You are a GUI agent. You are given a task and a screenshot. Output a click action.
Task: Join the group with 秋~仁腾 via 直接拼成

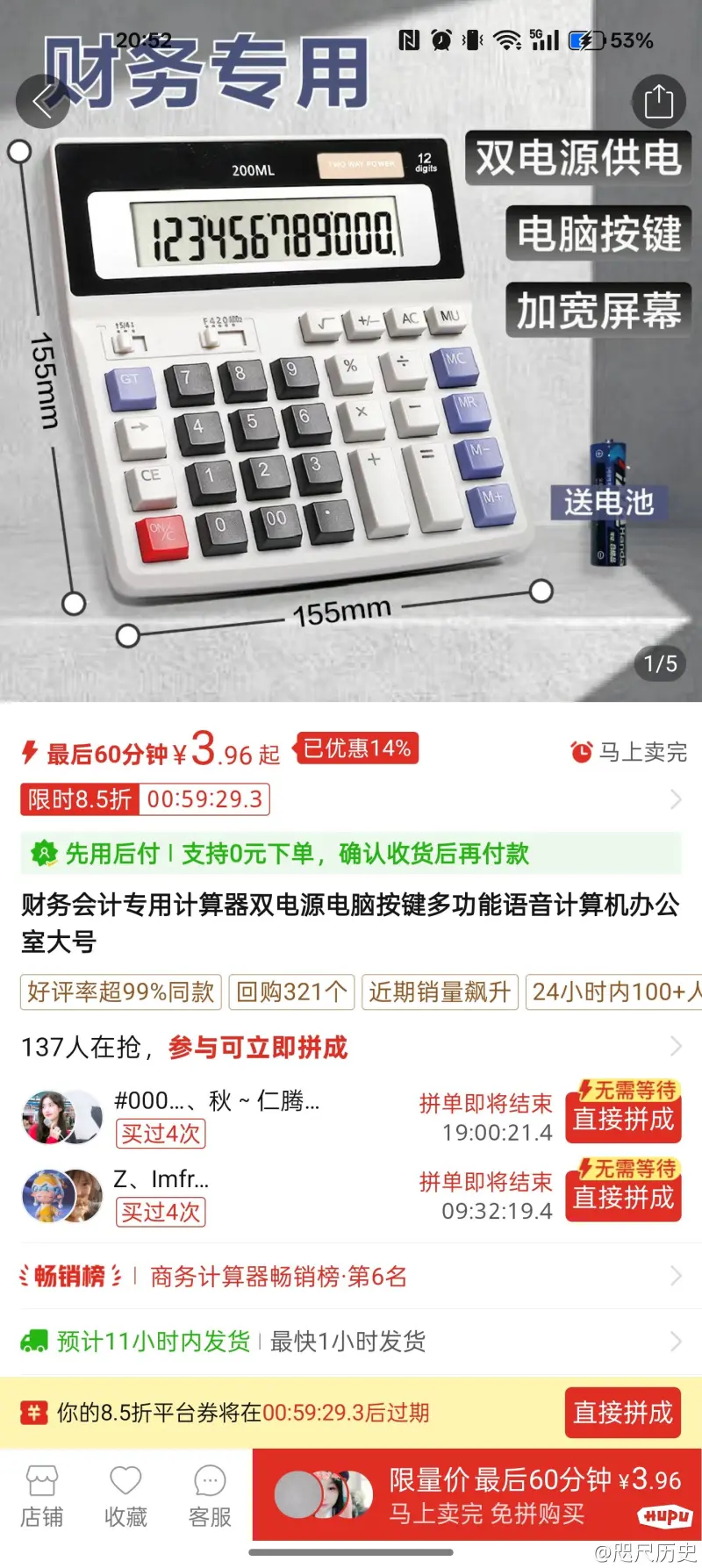point(623,1119)
